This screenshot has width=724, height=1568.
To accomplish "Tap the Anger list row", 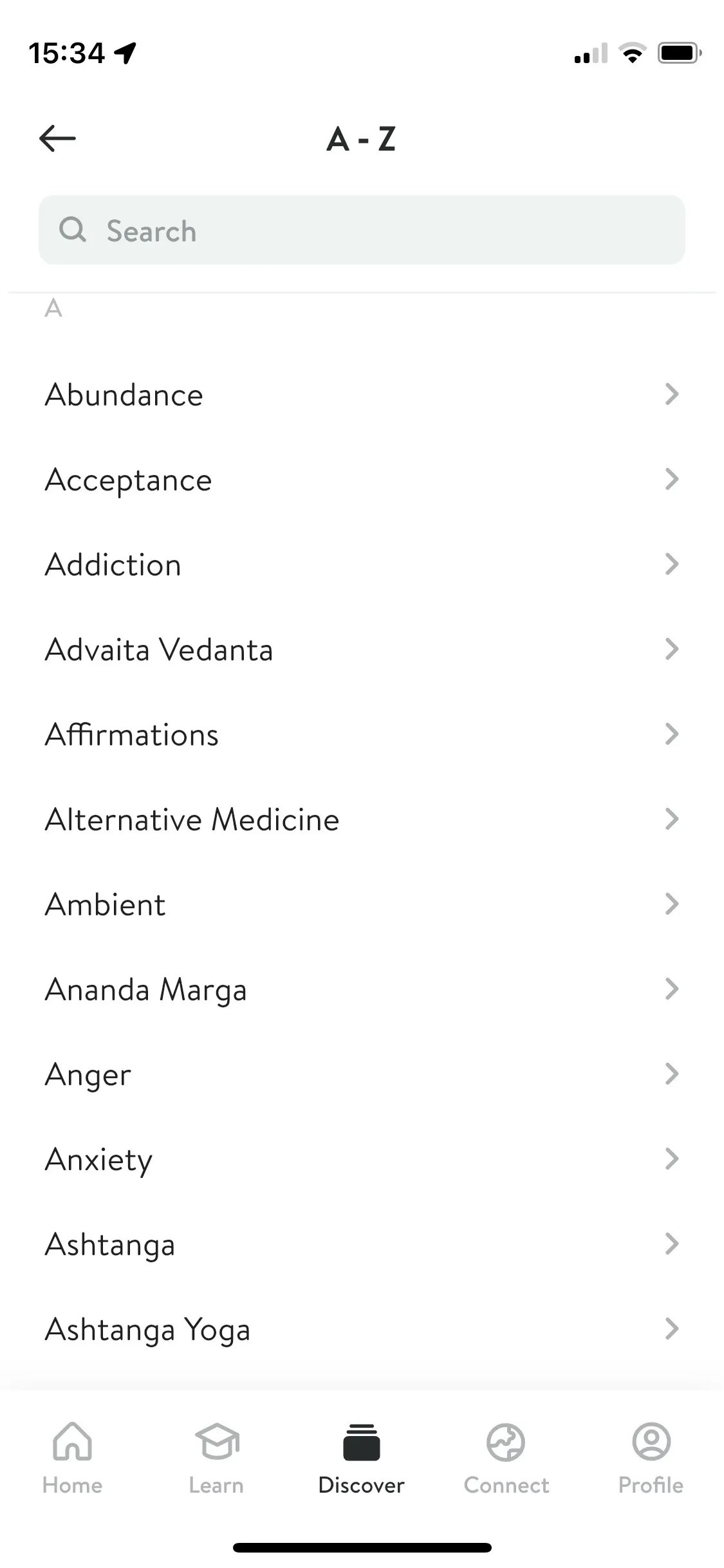I will [257, 1074].
